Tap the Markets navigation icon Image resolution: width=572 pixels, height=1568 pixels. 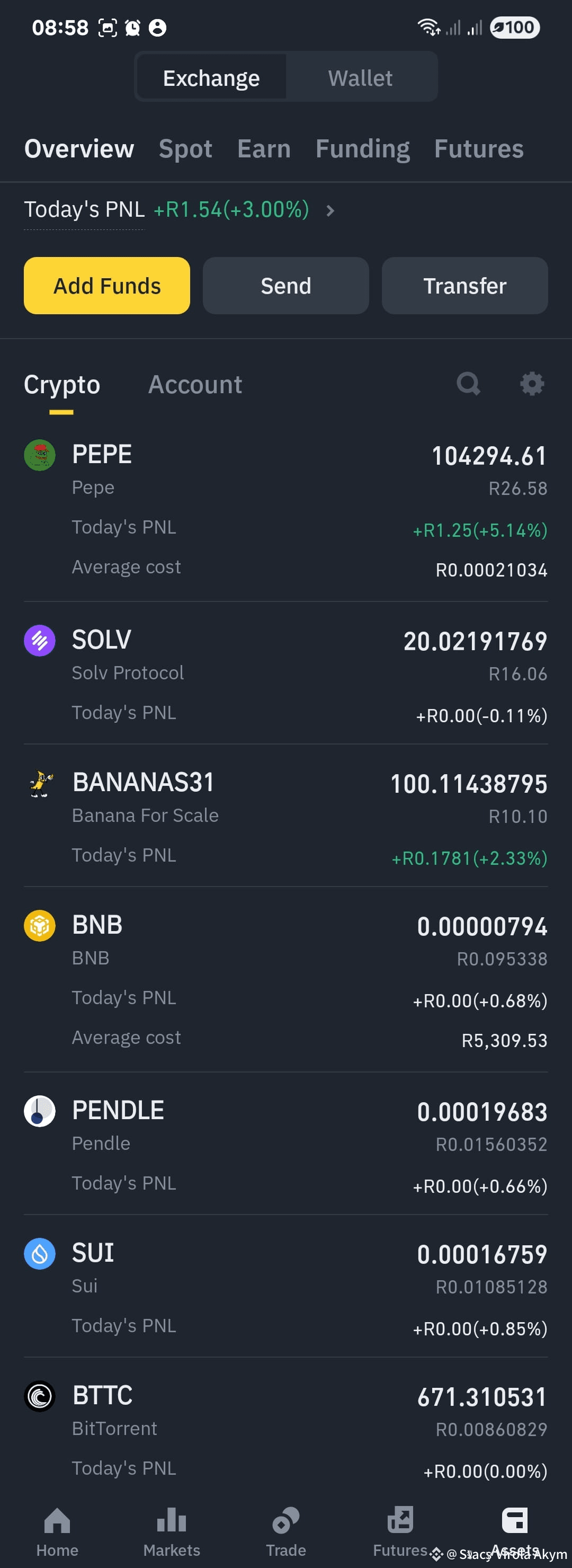tap(171, 1519)
